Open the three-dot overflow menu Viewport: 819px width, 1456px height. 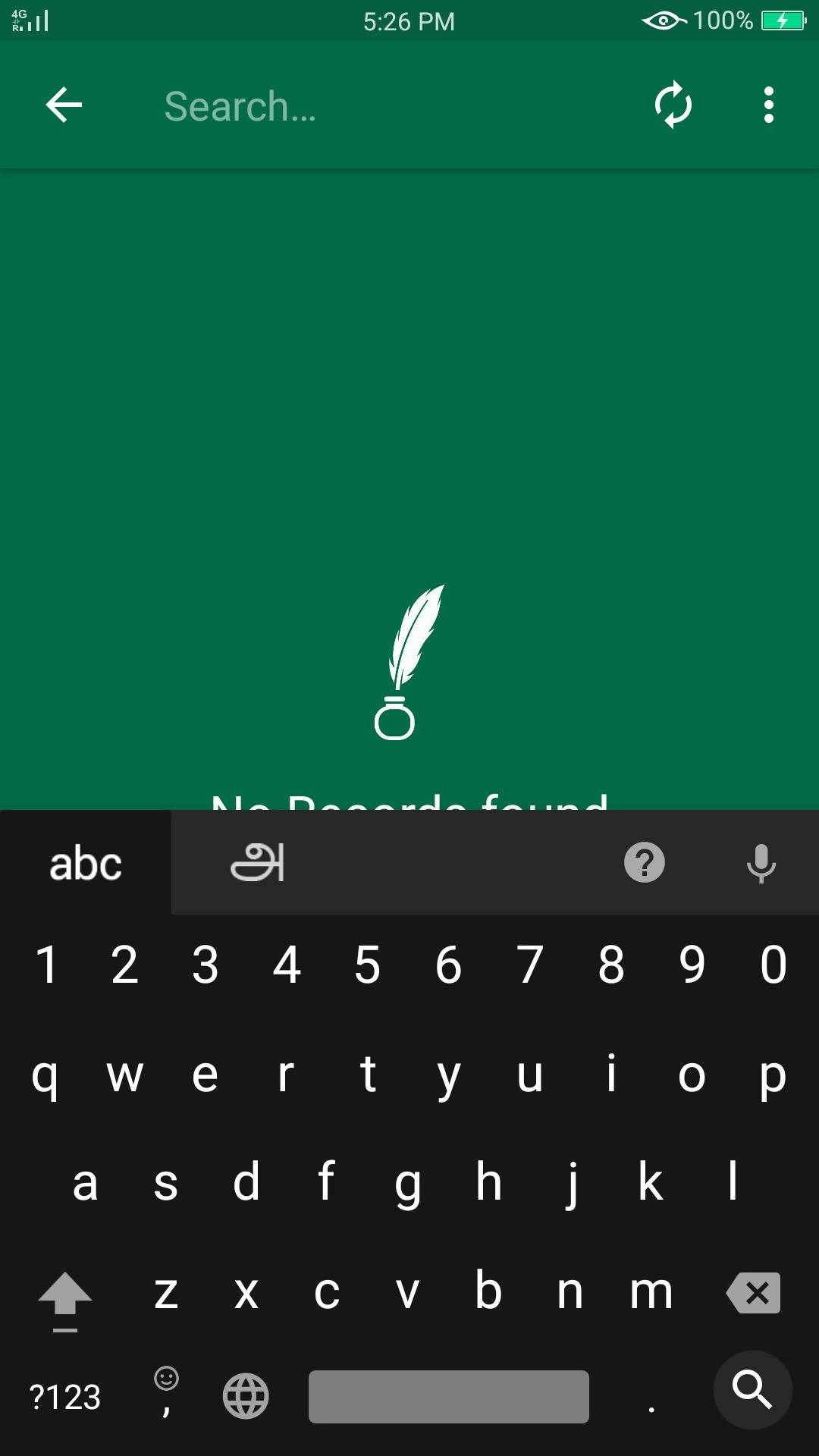pyautogui.click(x=768, y=105)
